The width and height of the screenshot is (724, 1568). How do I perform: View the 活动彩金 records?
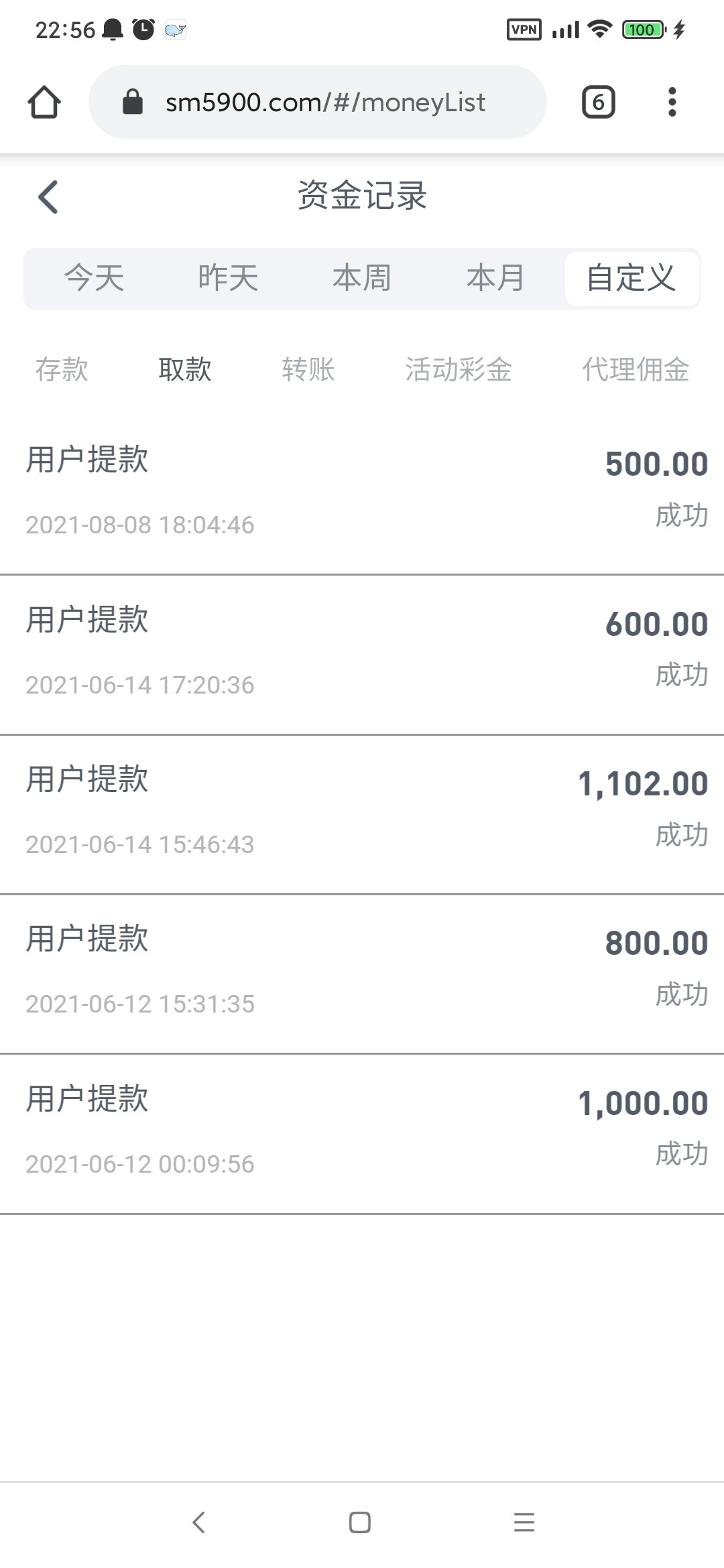459,369
